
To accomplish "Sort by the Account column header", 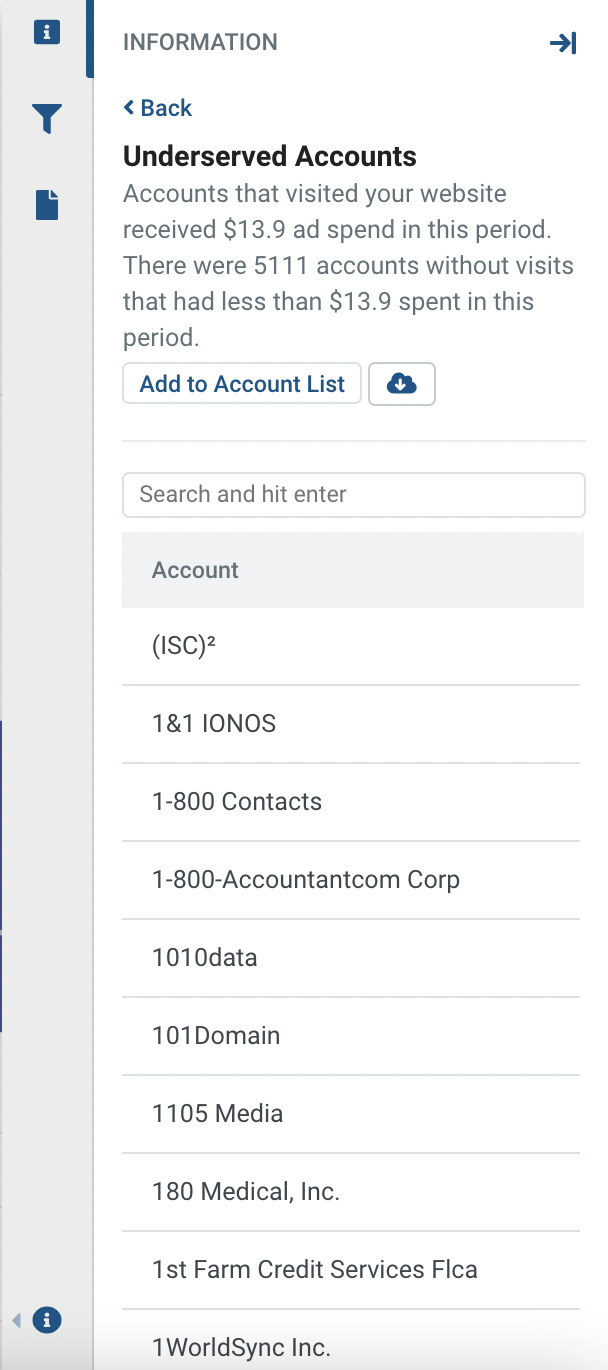I will tap(195, 570).
